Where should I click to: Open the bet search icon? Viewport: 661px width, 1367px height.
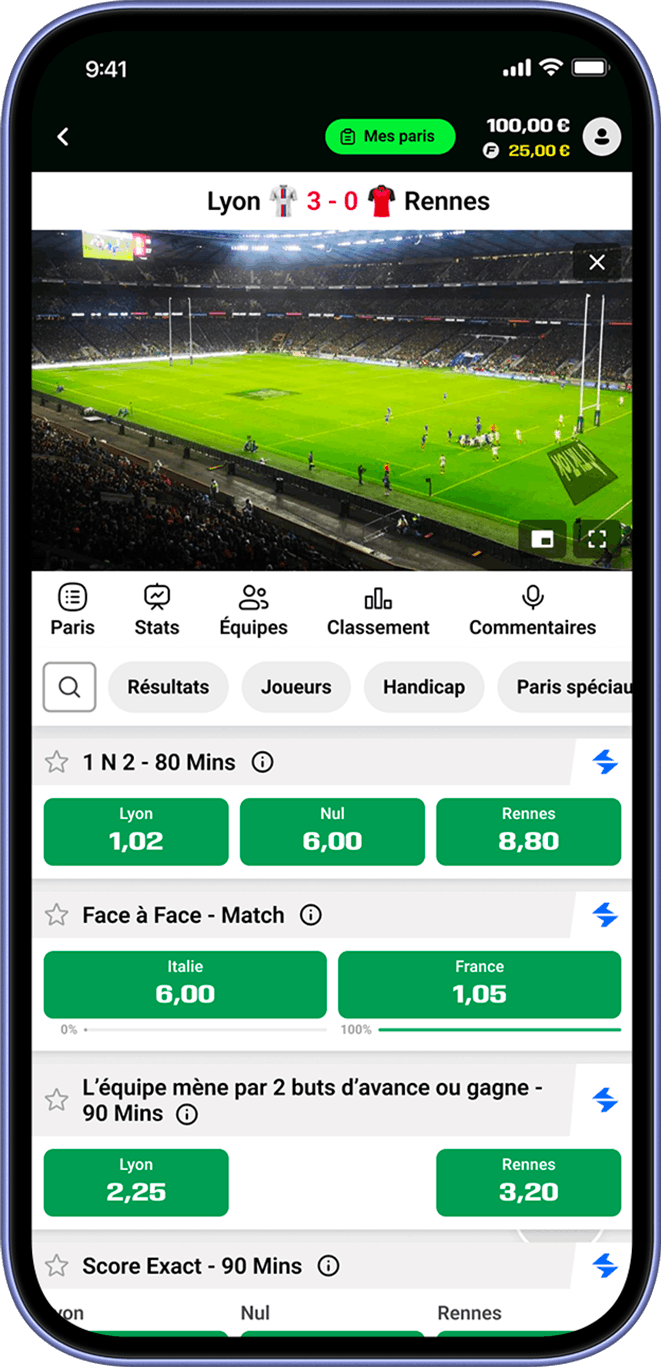click(69, 687)
